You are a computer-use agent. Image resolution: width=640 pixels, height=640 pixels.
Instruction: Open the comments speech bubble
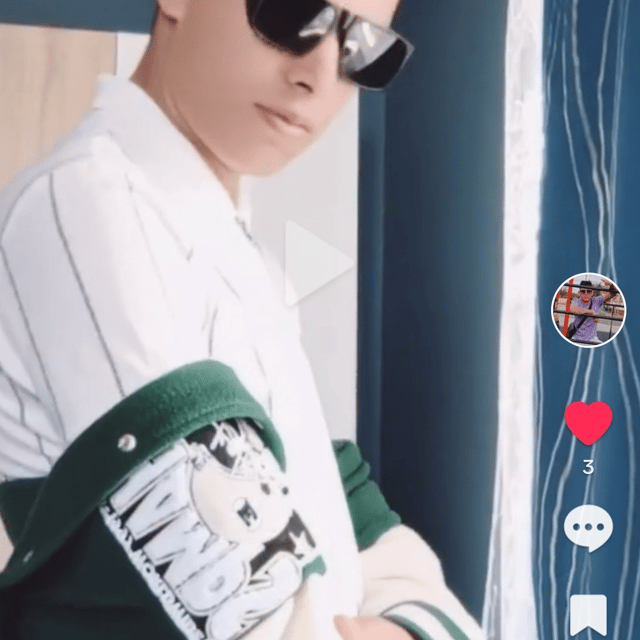588,527
